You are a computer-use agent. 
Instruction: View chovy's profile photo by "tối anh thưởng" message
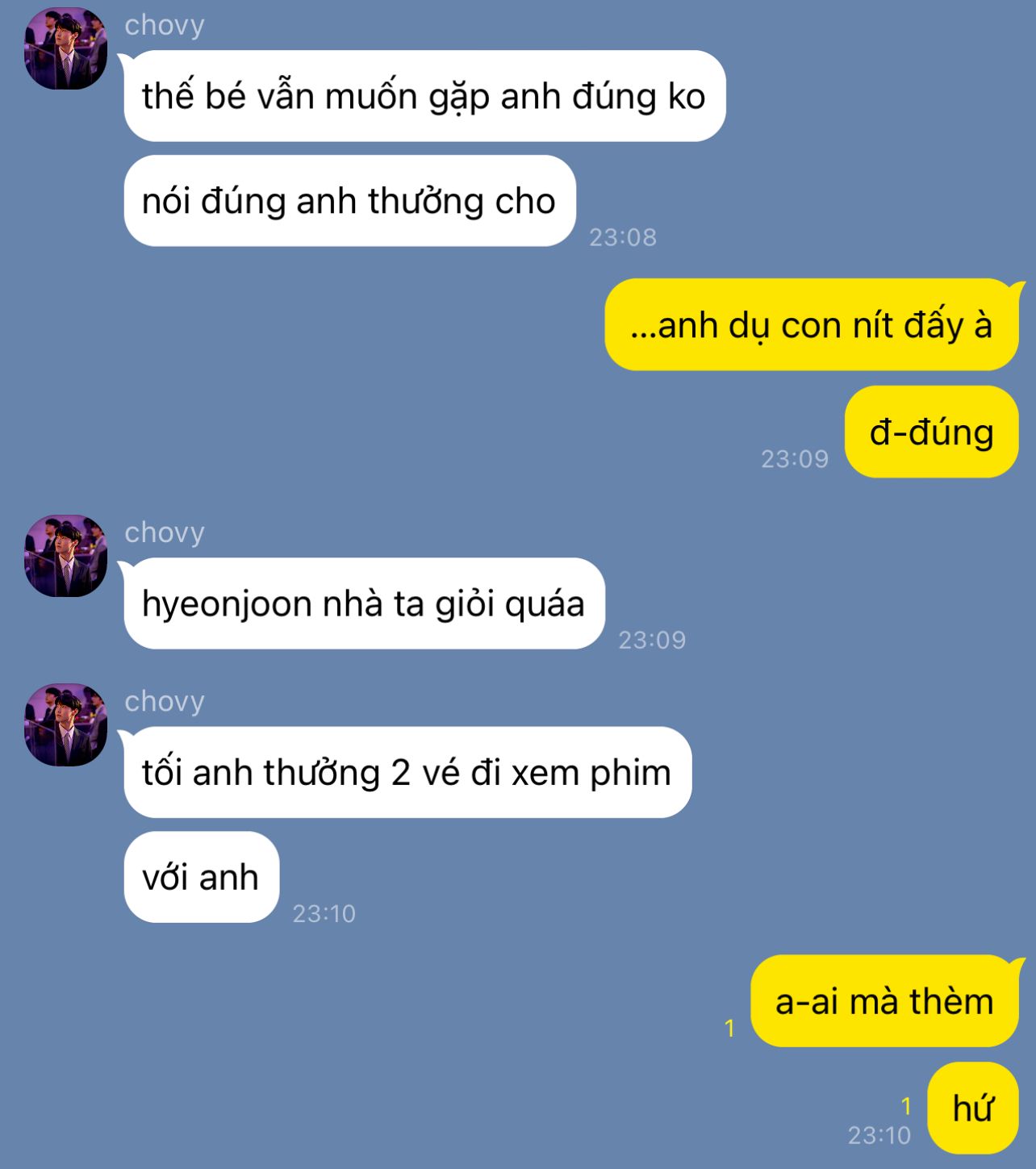(65, 724)
